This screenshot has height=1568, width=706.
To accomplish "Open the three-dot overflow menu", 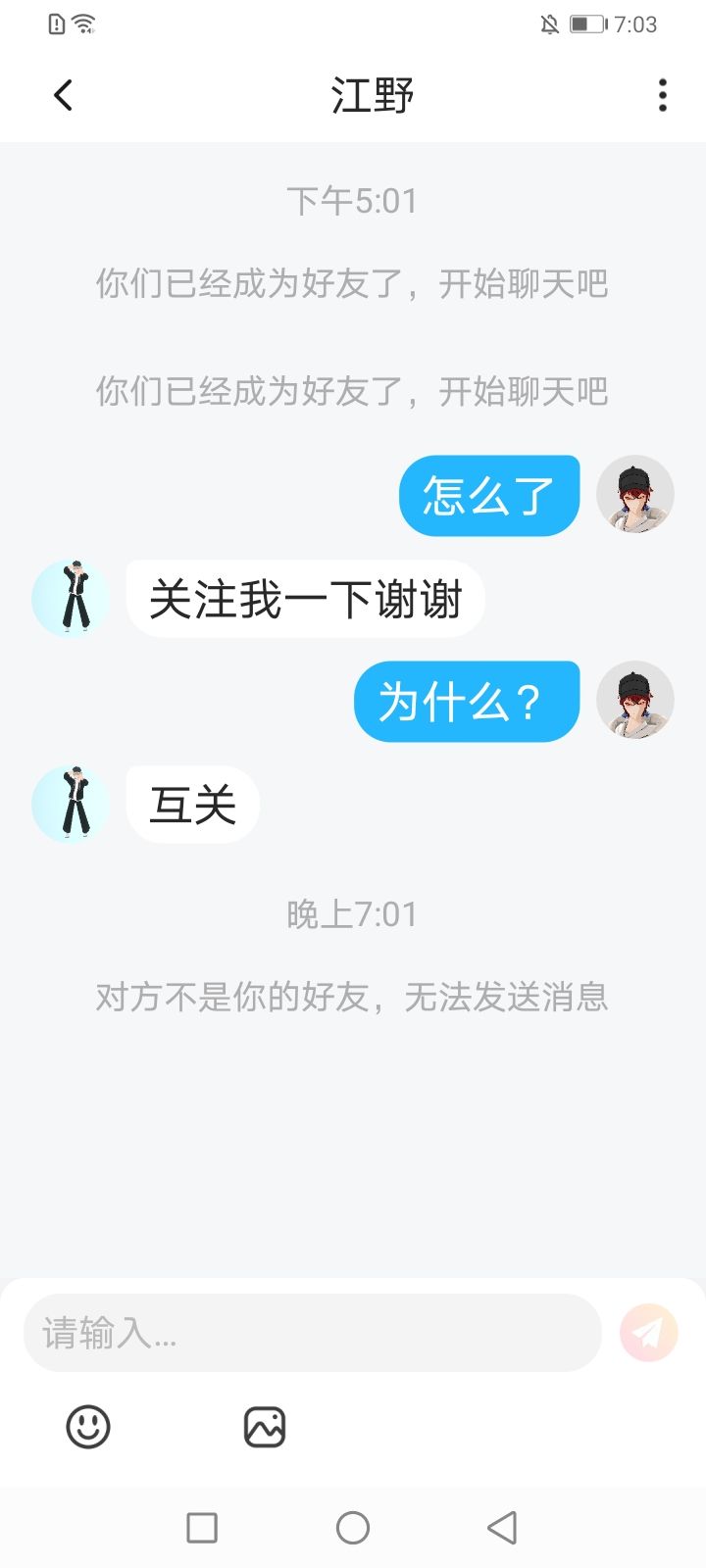I will pos(663,95).
